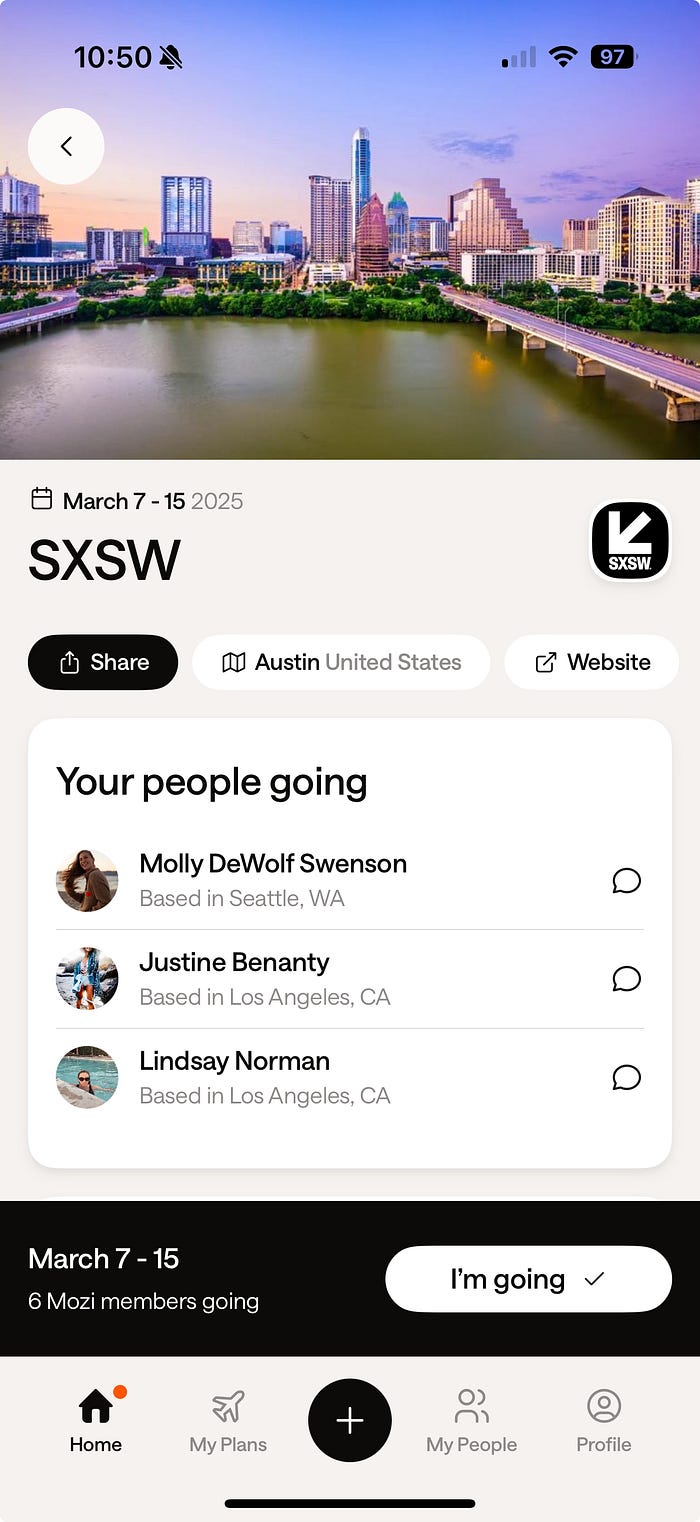Message Molly DeWolf Swenson via chat icon
The image size is (700, 1522).
(626, 881)
